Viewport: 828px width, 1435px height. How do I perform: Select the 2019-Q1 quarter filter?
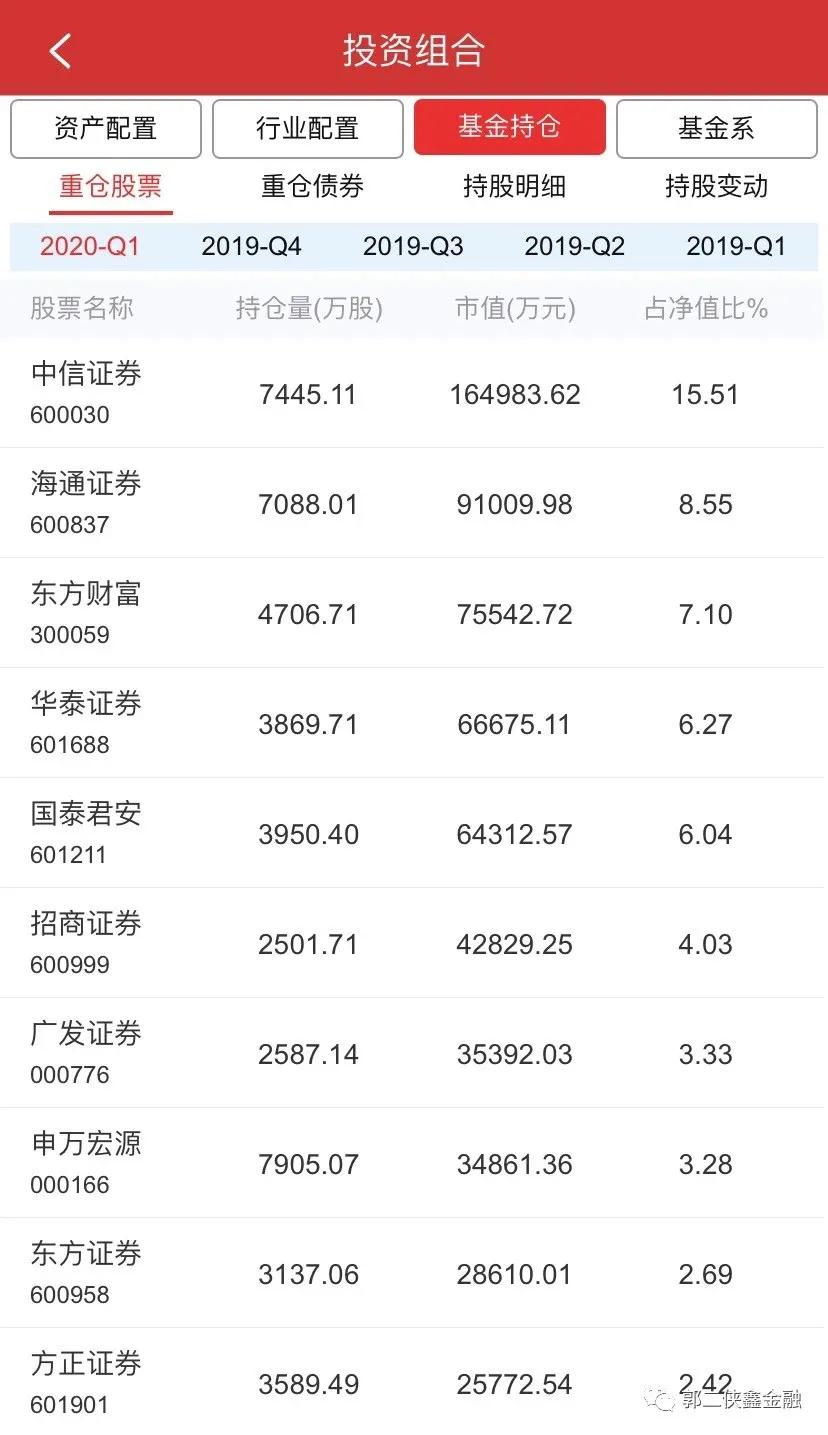point(736,246)
